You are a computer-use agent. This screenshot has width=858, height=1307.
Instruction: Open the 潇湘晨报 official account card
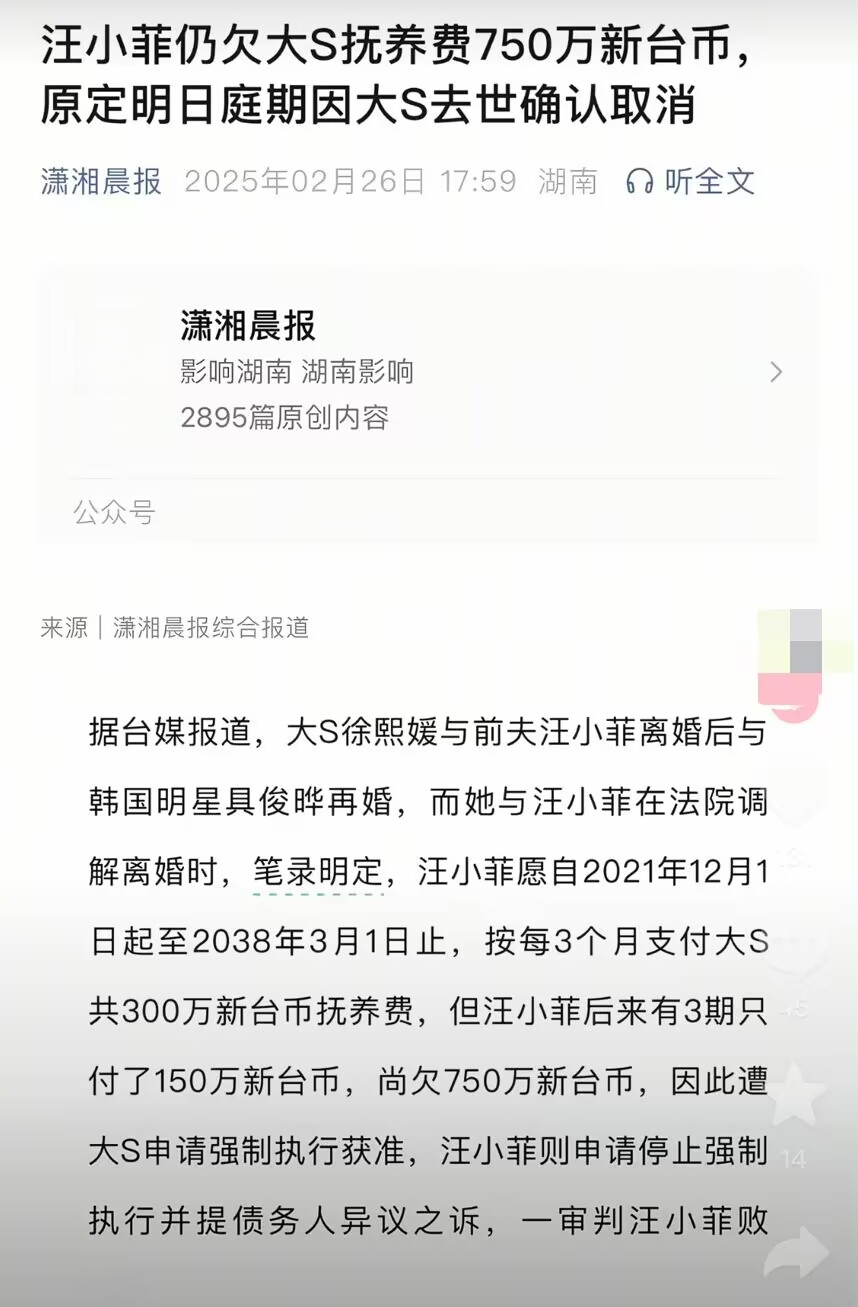[428, 372]
